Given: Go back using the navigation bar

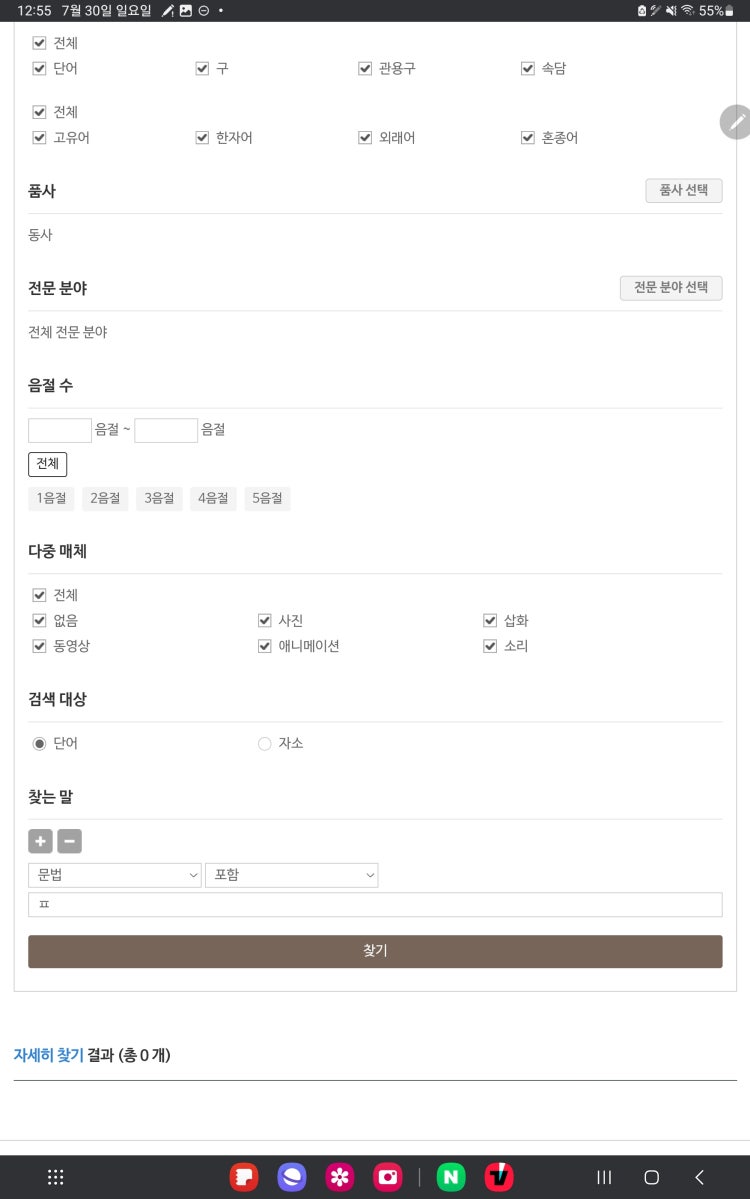Looking at the screenshot, I should [x=699, y=1177].
